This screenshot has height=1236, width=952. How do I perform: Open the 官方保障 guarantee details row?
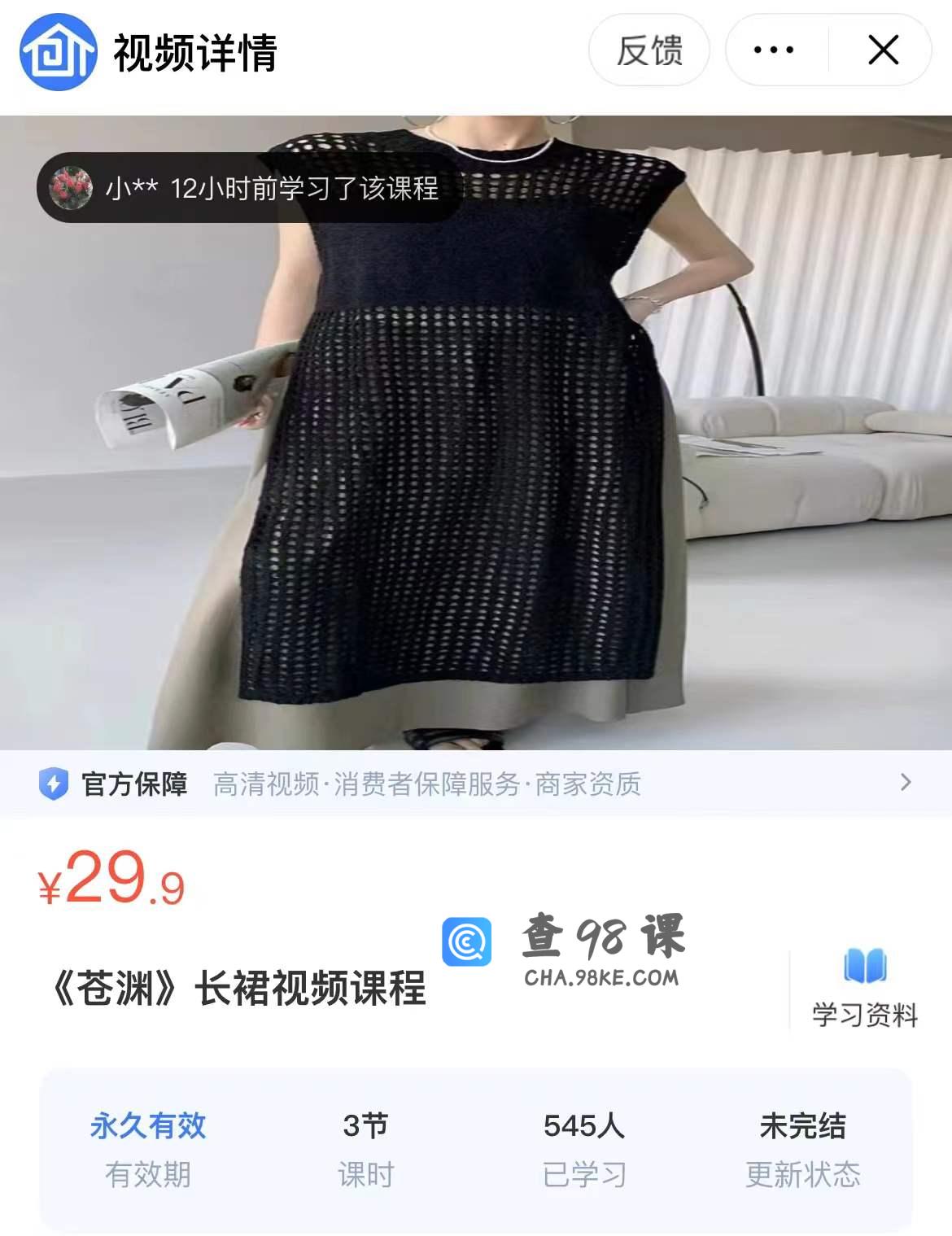[x=475, y=784]
